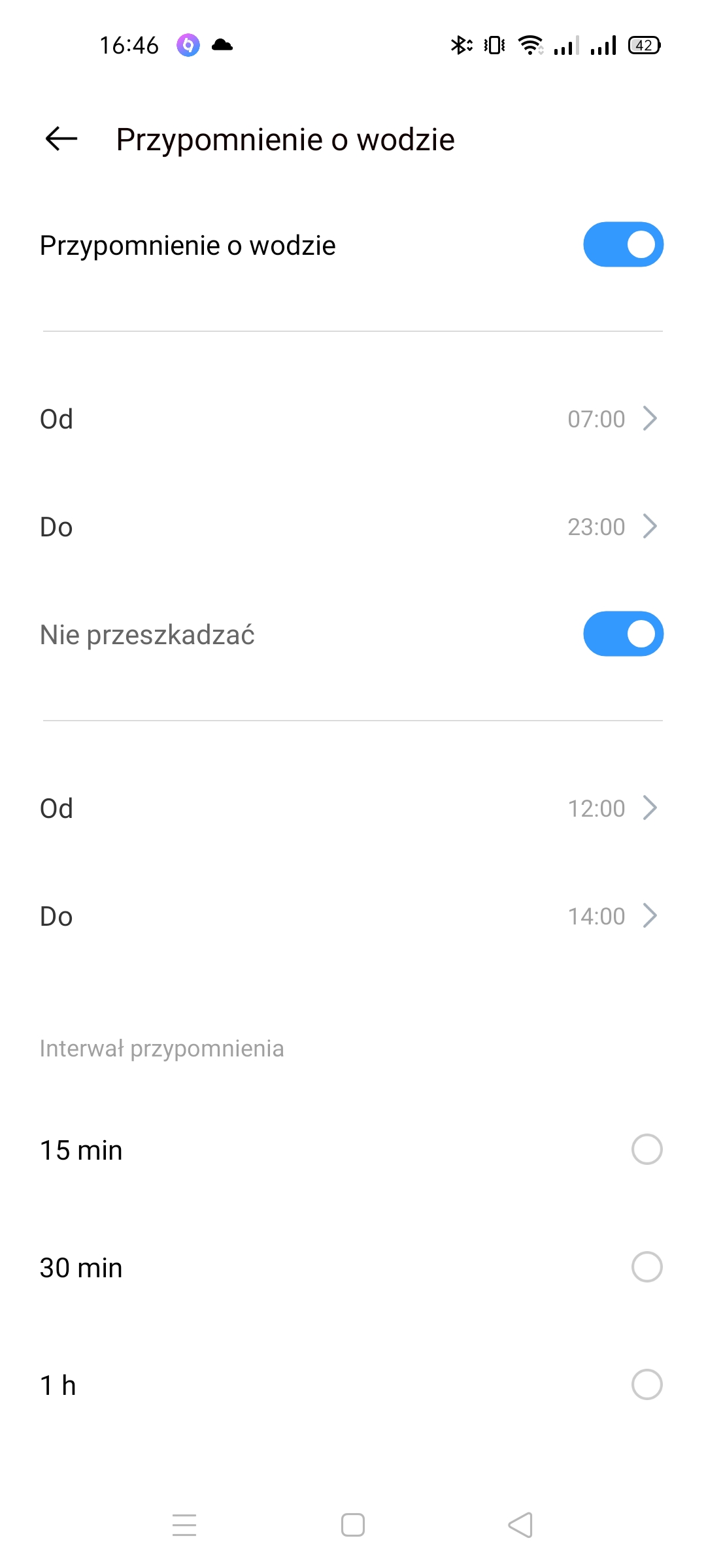Screen dimensions: 706x1568
Task: Turn off the Przypomnienie o wodzie switch
Action: click(x=623, y=245)
